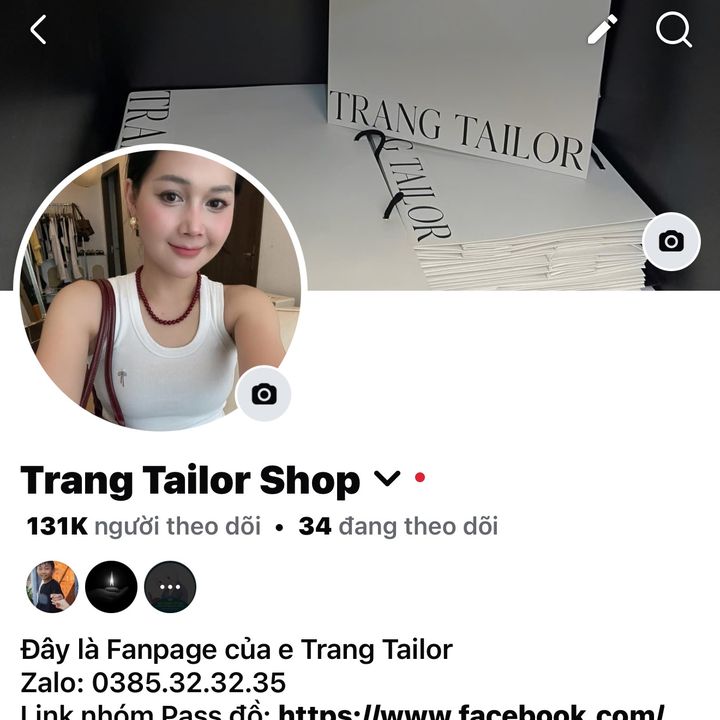View the 131K người theo dõi list
Screen dimensions: 720x720
coord(143,526)
